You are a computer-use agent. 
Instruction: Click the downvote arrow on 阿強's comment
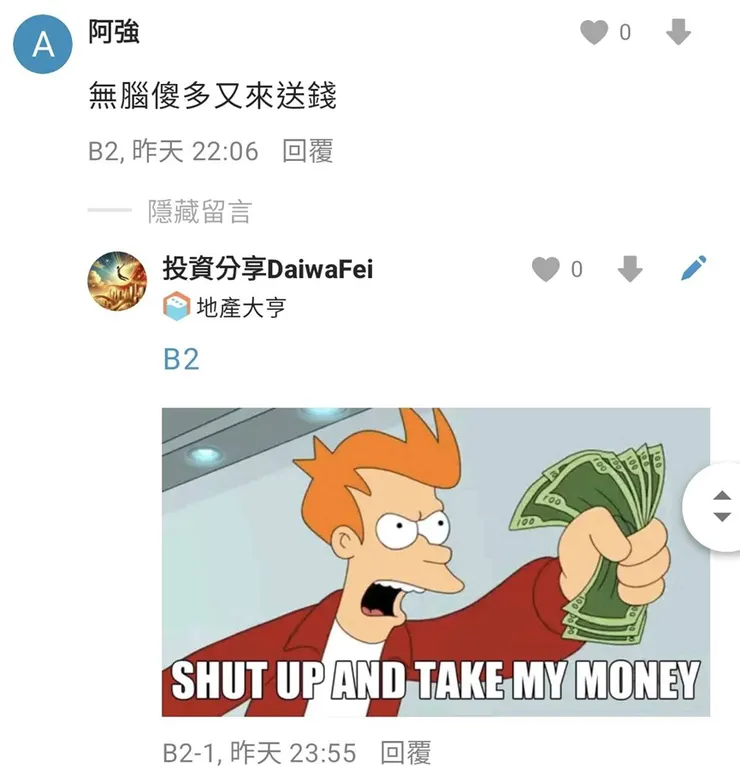pyautogui.click(x=678, y=31)
